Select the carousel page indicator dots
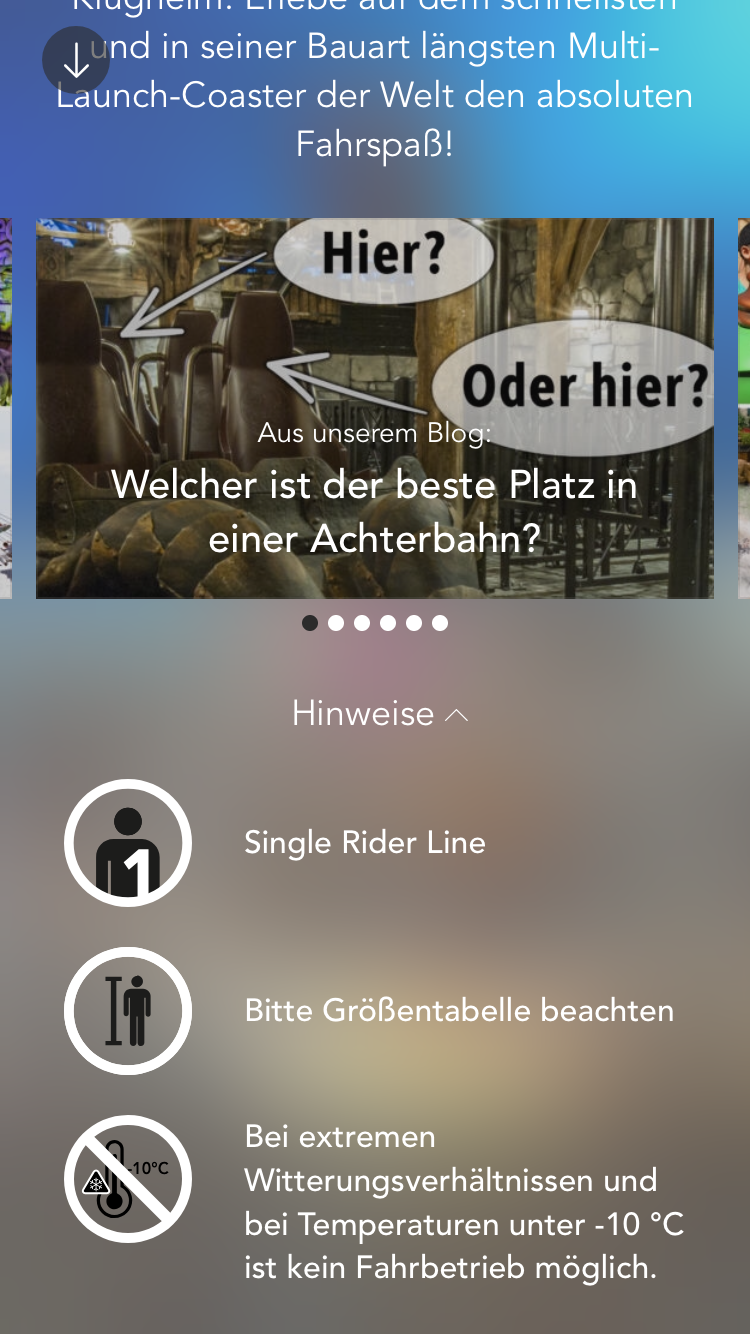Viewport: 750px width, 1334px height. point(375,623)
